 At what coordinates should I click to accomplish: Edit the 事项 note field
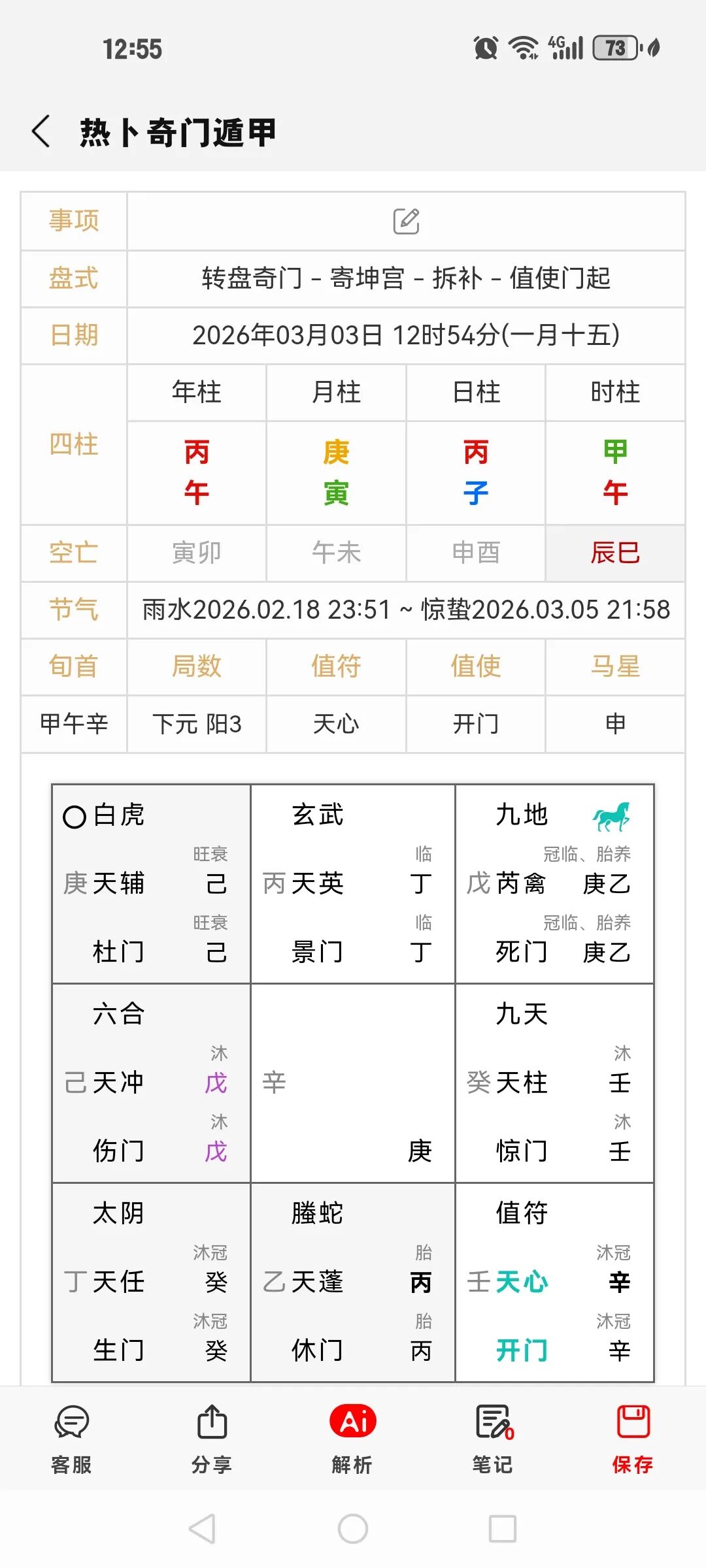pyautogui.click(x=406, y=221)
